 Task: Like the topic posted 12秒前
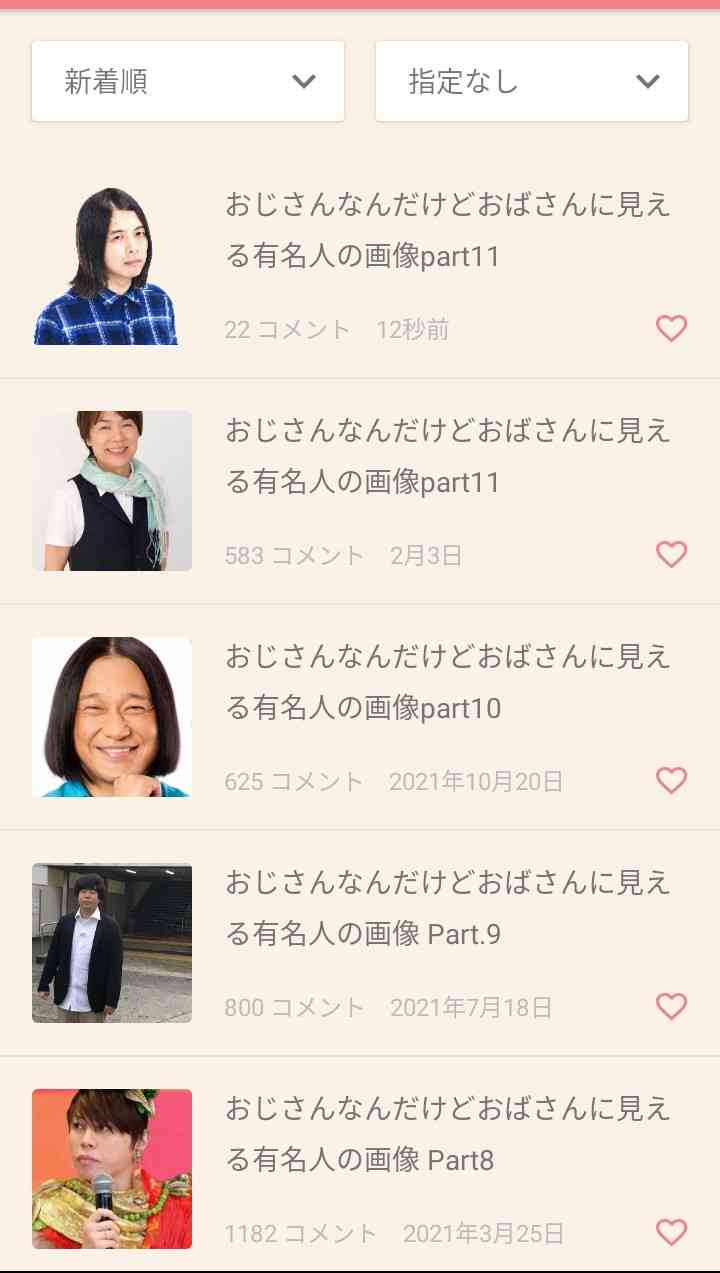(671, 328)
